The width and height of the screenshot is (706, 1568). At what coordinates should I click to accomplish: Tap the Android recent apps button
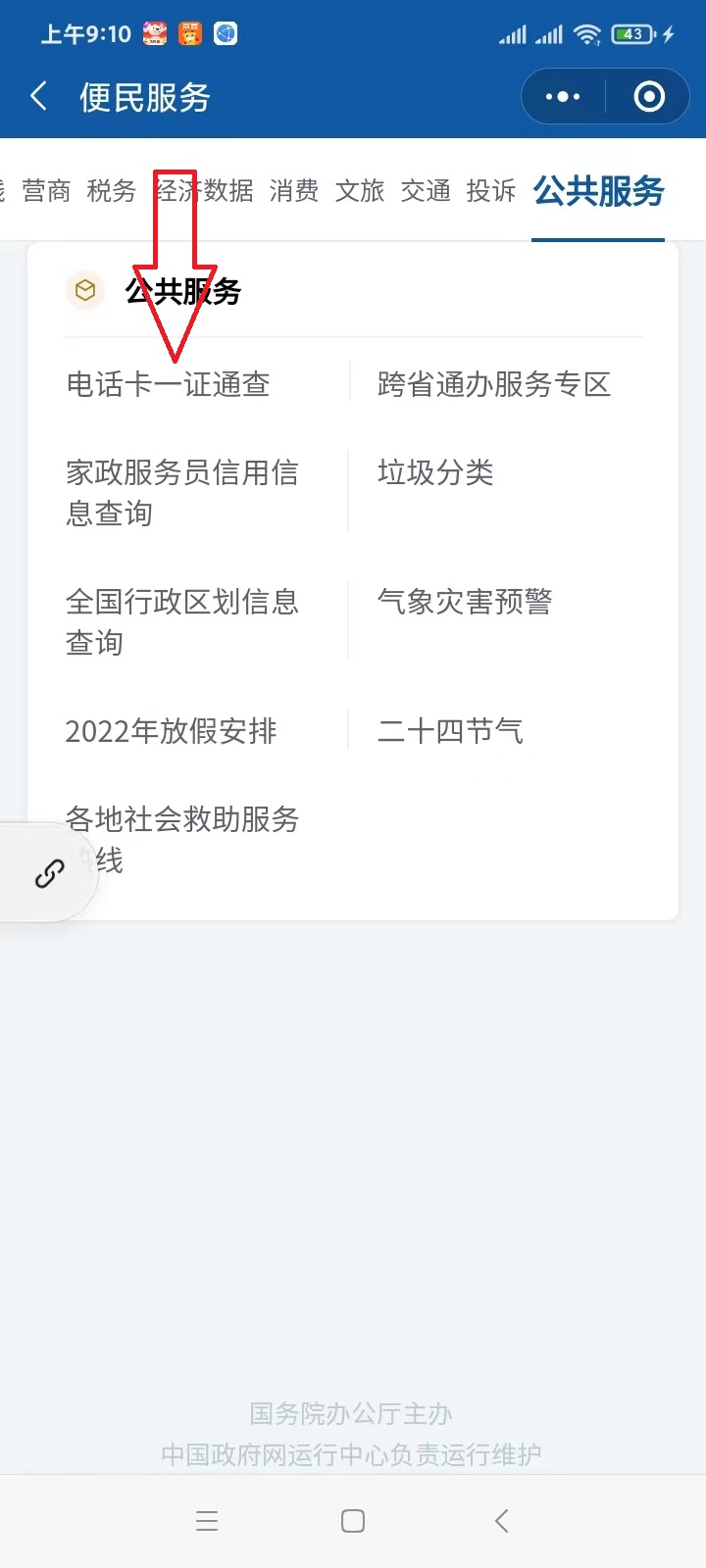coord(207,1520)
